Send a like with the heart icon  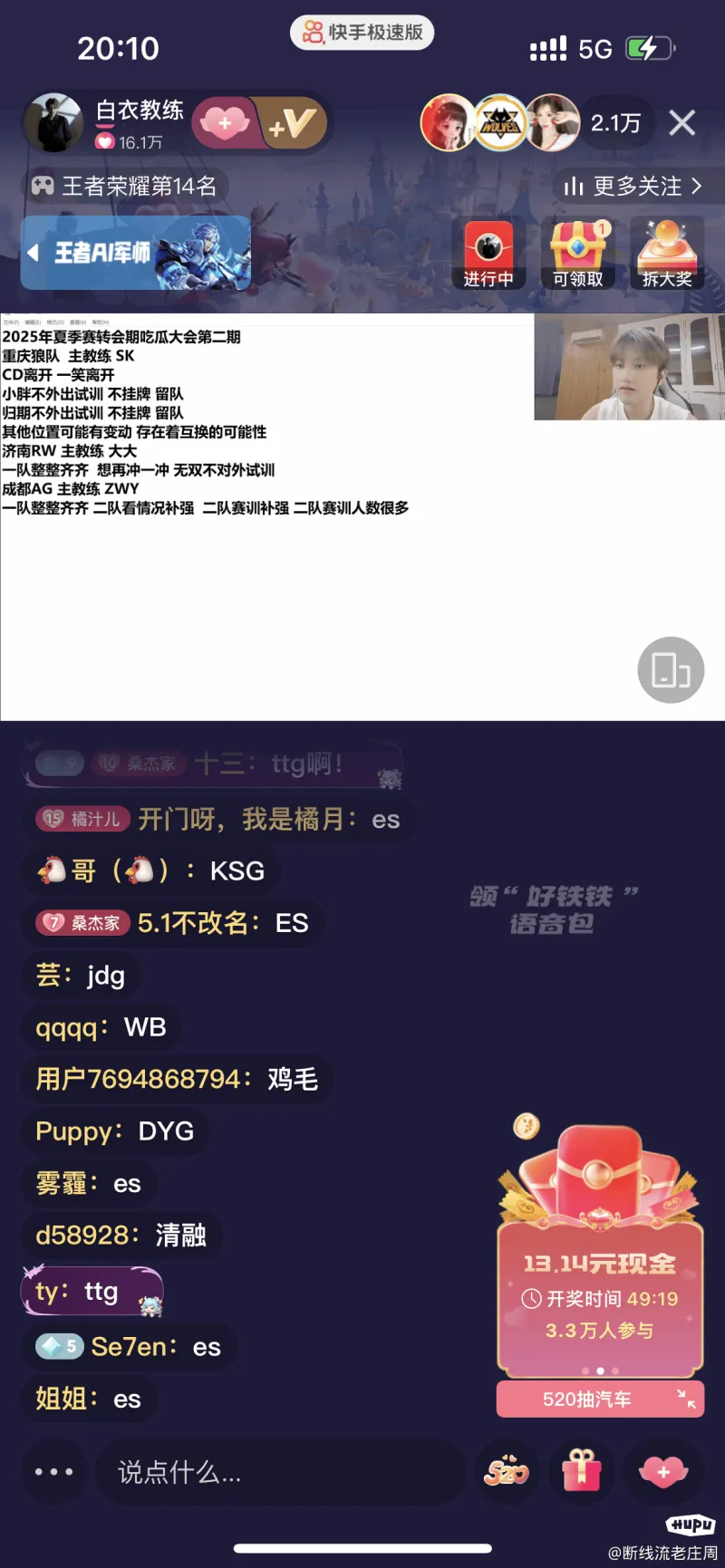click(x=663, y=1472)
